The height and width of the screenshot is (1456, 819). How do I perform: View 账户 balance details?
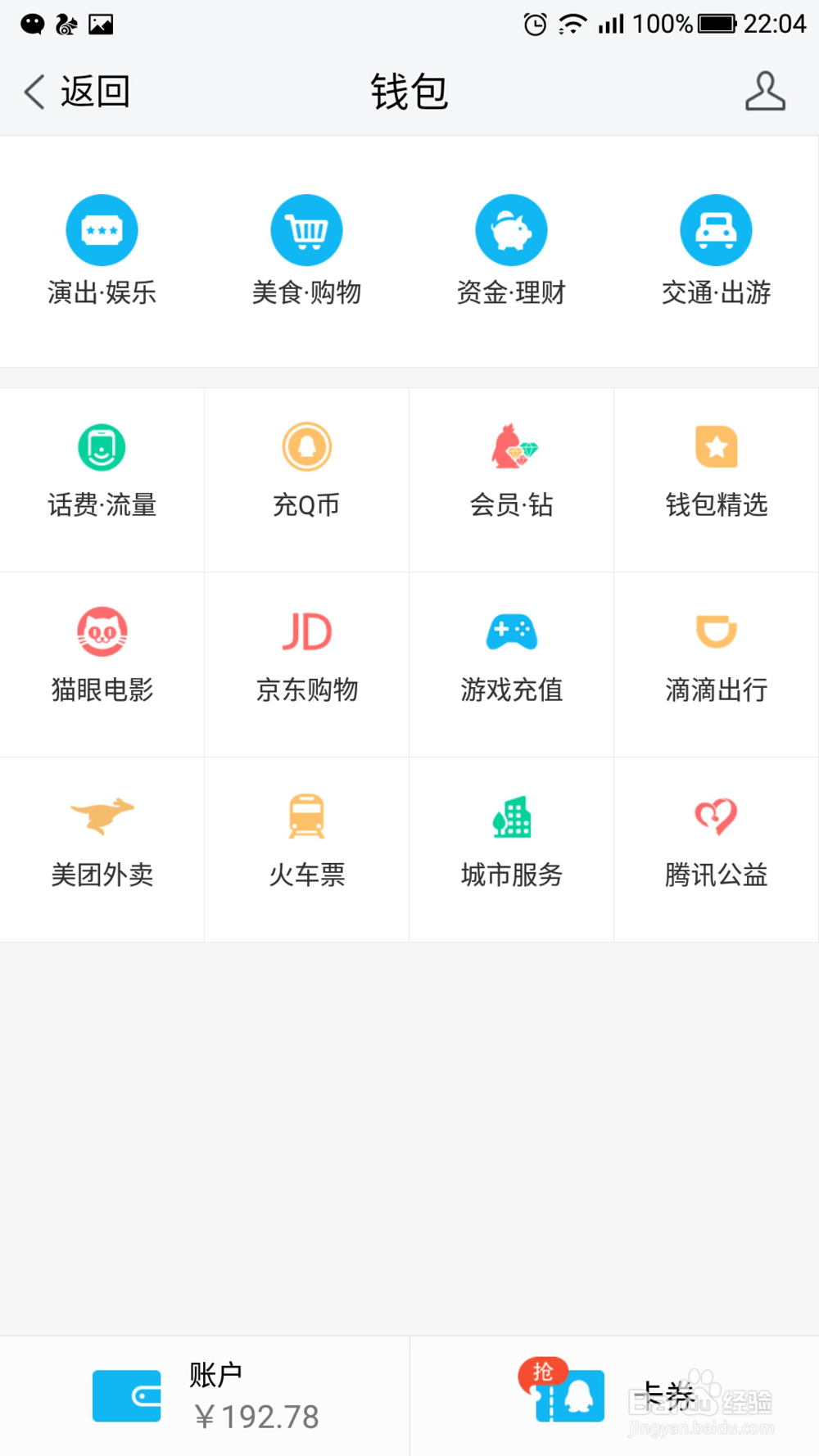[x=205, y=1396]
